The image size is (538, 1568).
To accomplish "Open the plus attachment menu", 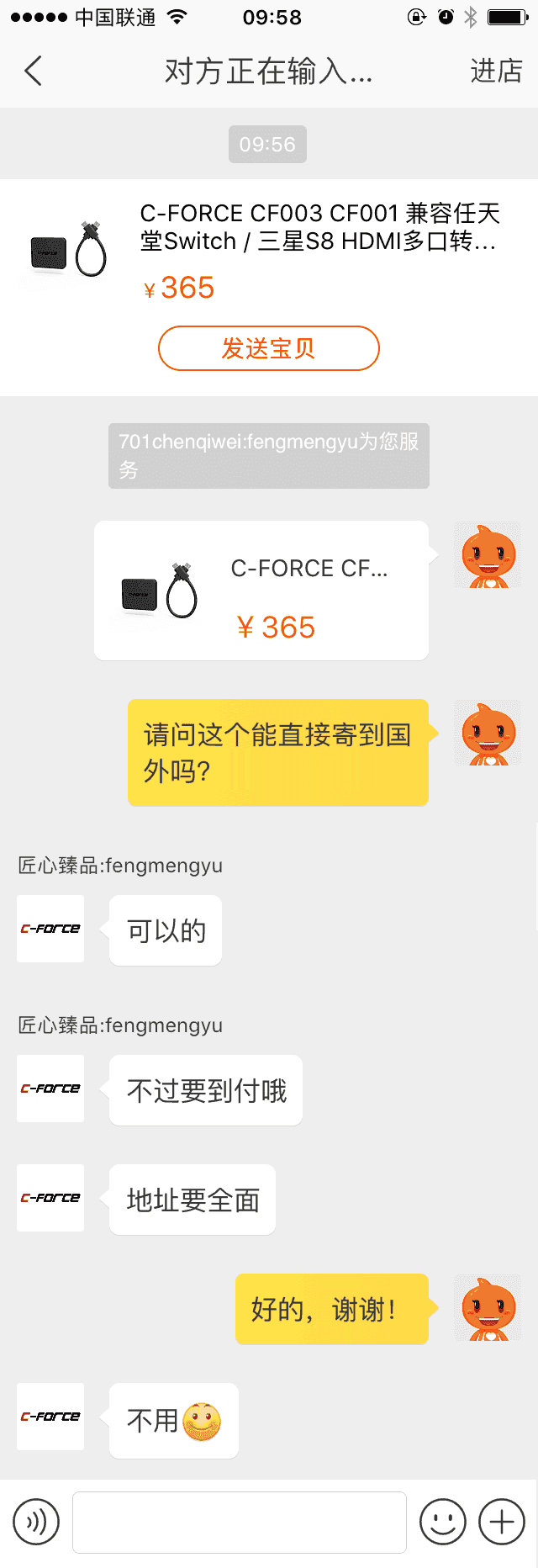I will 502,1522.
